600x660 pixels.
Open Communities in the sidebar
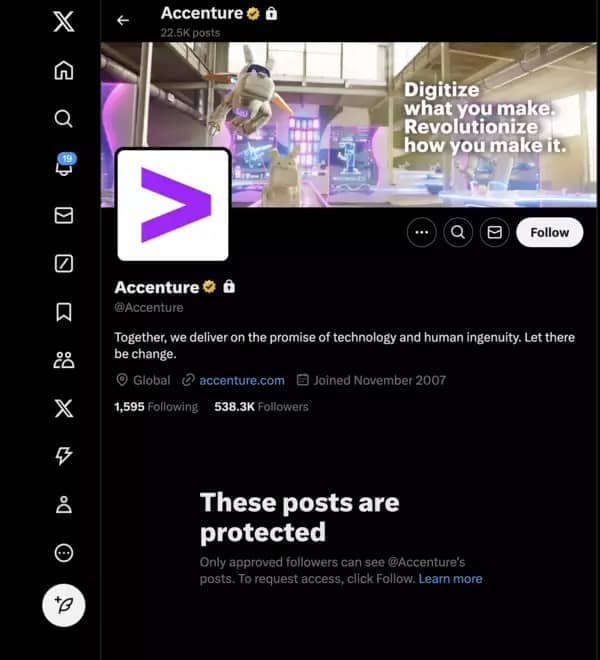64,360
